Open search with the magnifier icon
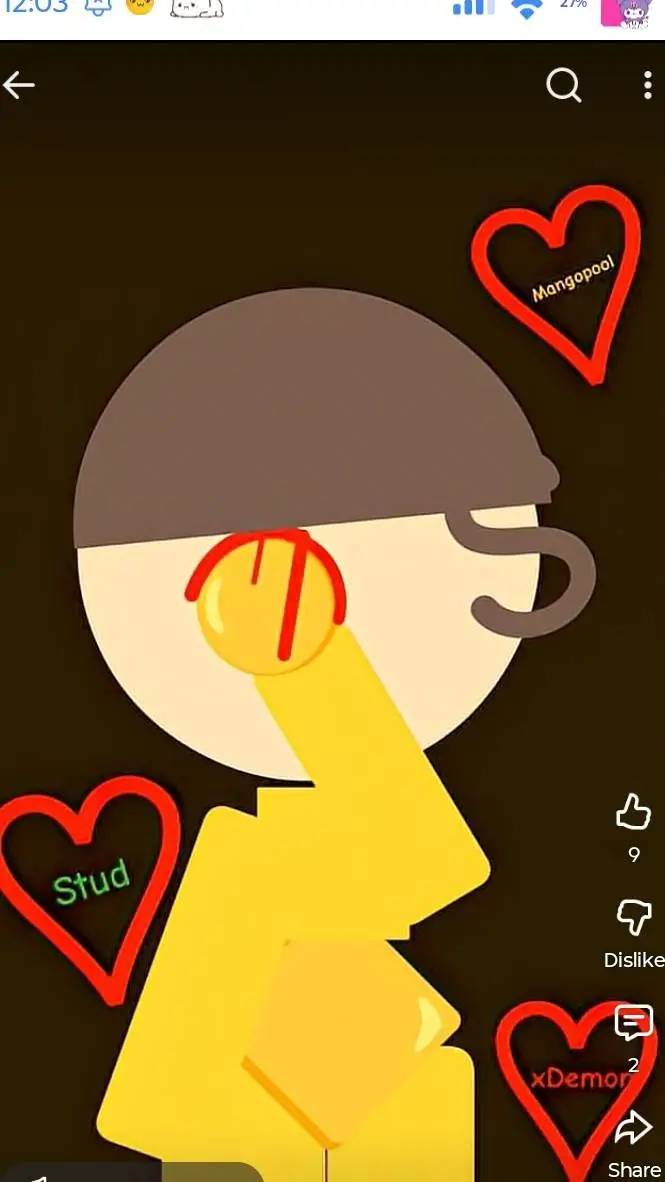This screenshot has width=665, height=1182. pyautogui.click(x=563, y=86)
